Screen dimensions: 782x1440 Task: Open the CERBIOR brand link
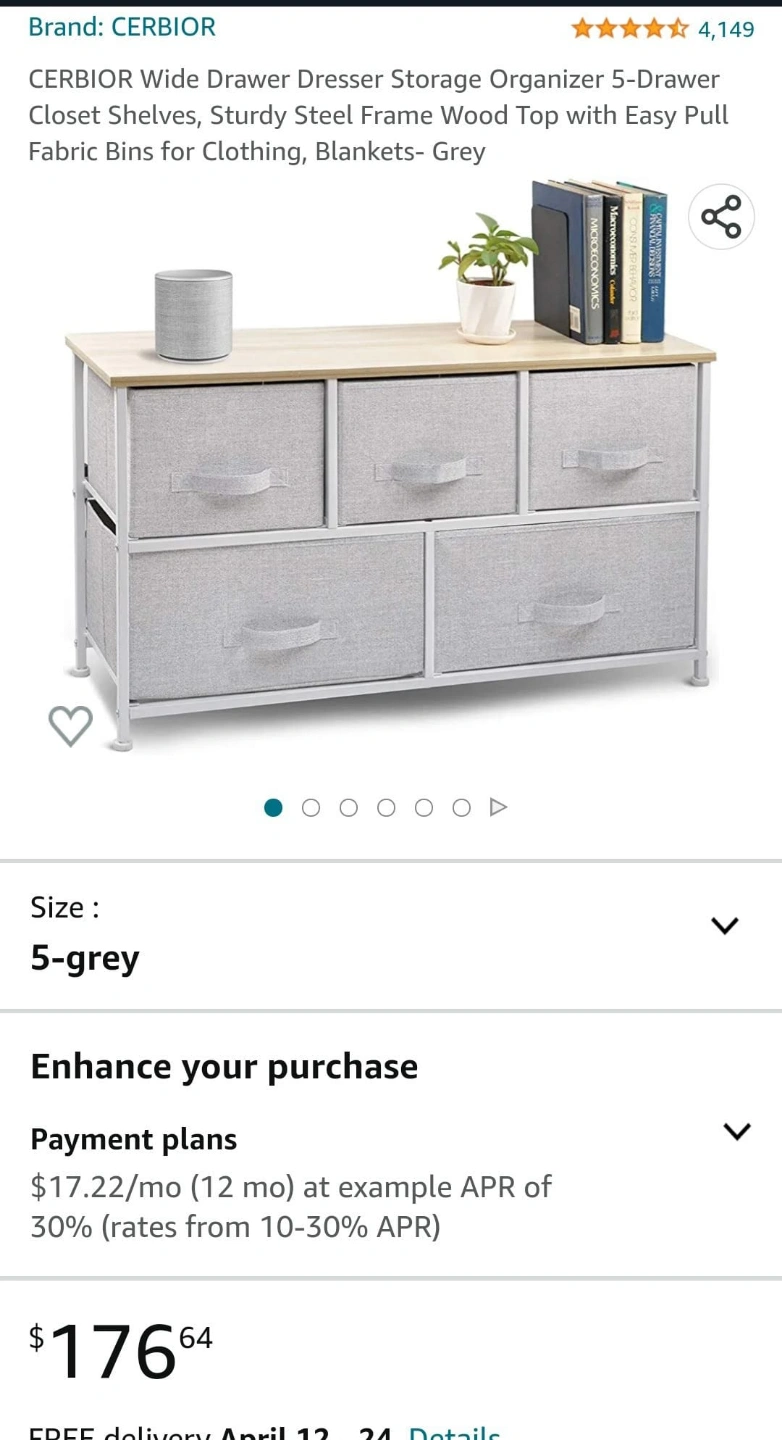coord(122,27)
